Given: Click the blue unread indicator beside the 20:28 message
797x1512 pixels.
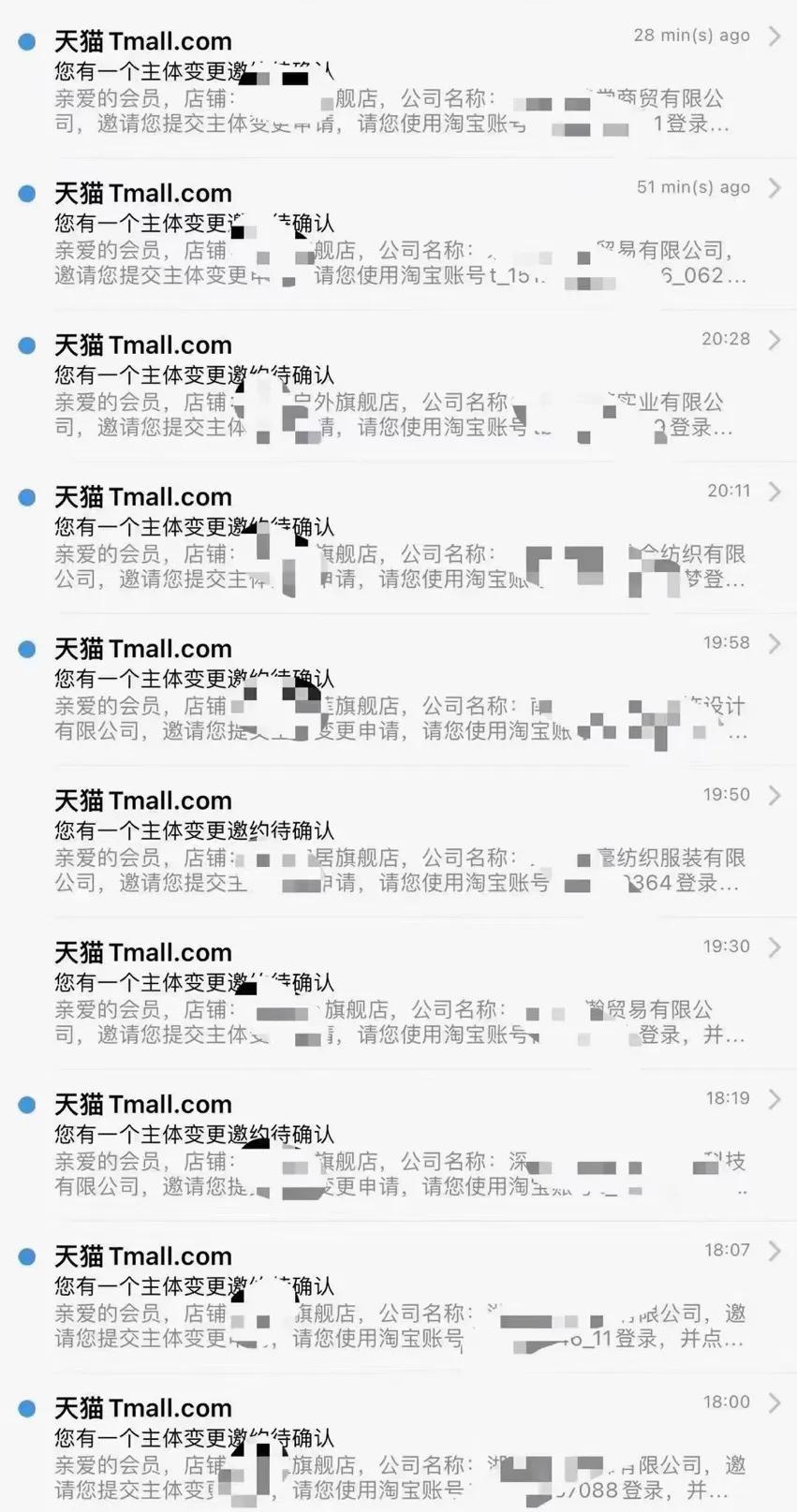Looking at the screenshot, I should [25, 345].
